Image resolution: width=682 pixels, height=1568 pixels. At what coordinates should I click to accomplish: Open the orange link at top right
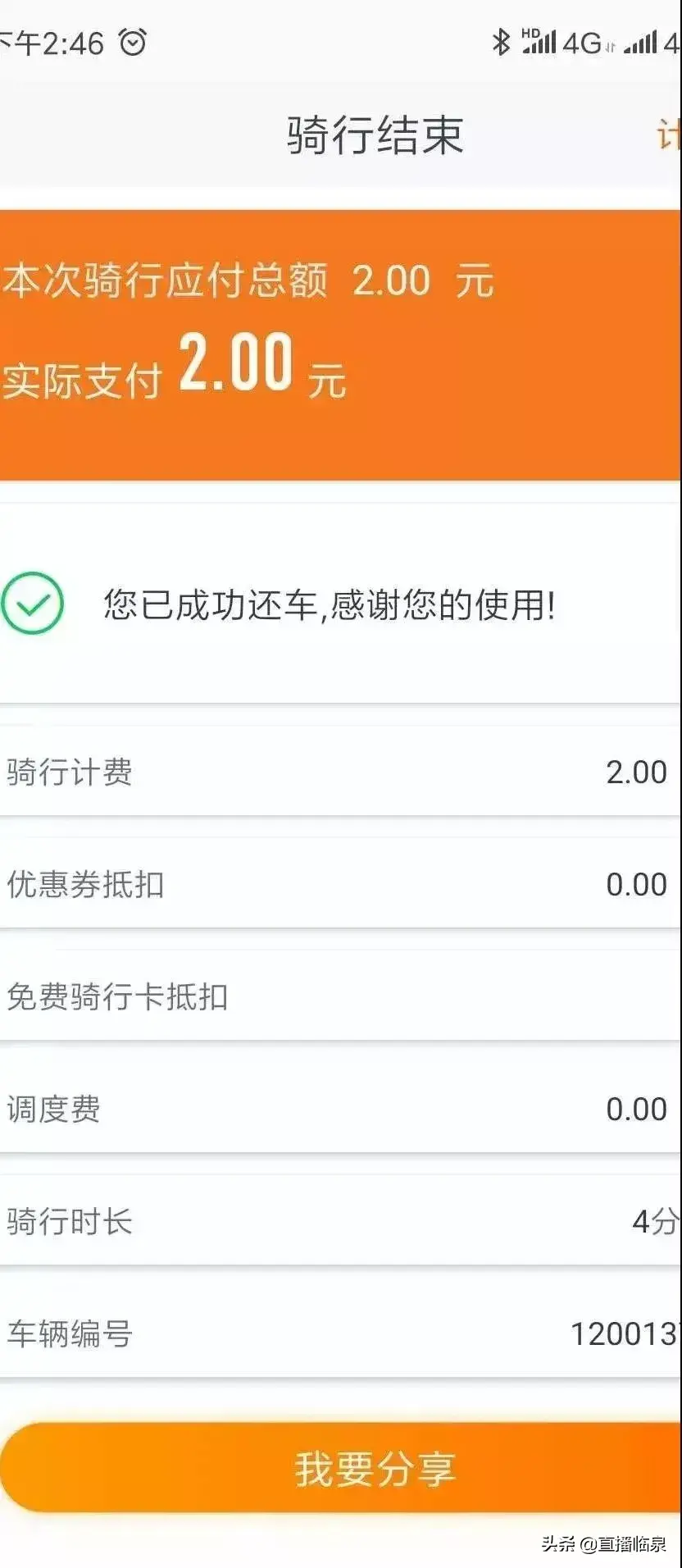pos(668,135)
